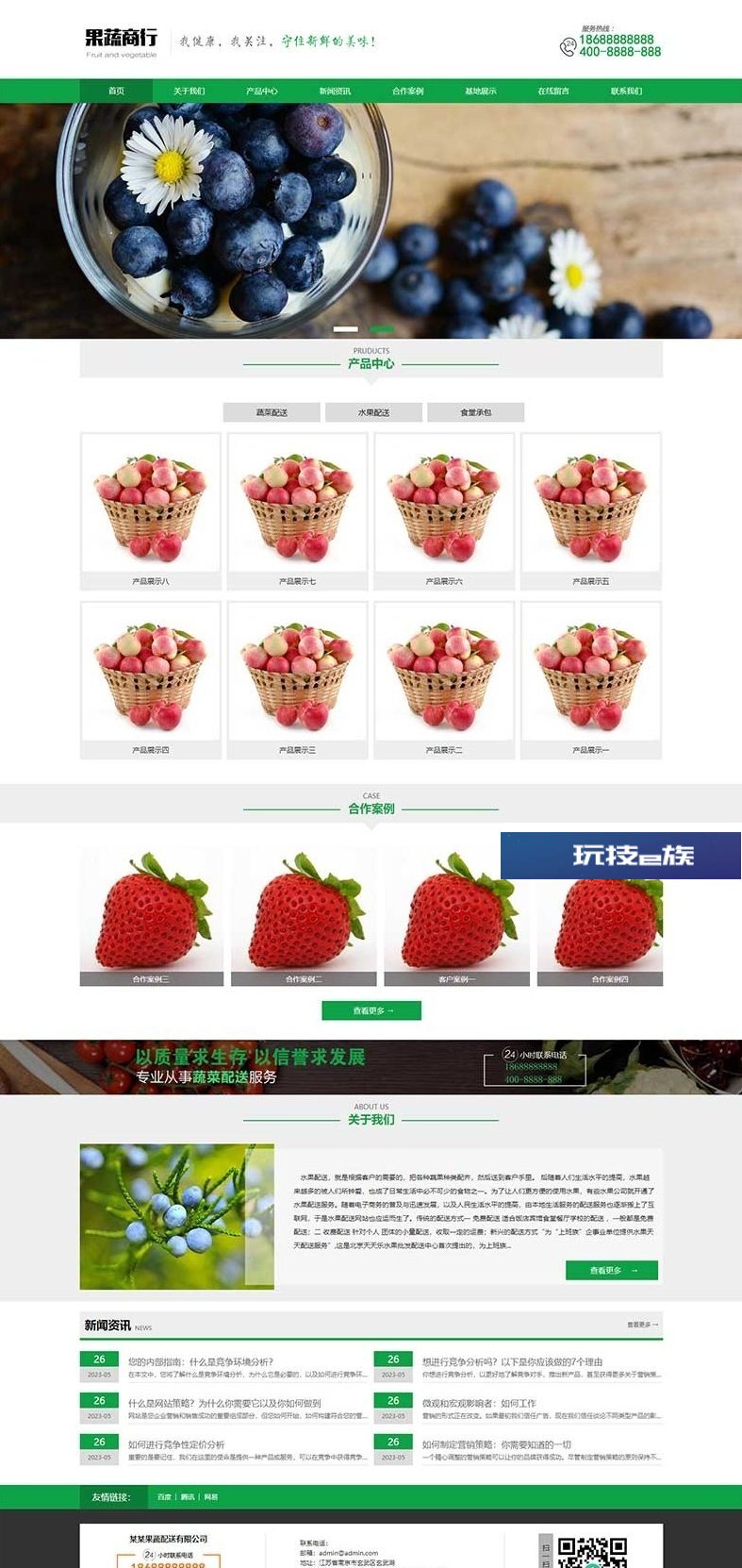
Task: Filter products by 蔬菜配送
Action: pyautogui.click(x=272, y=412)
